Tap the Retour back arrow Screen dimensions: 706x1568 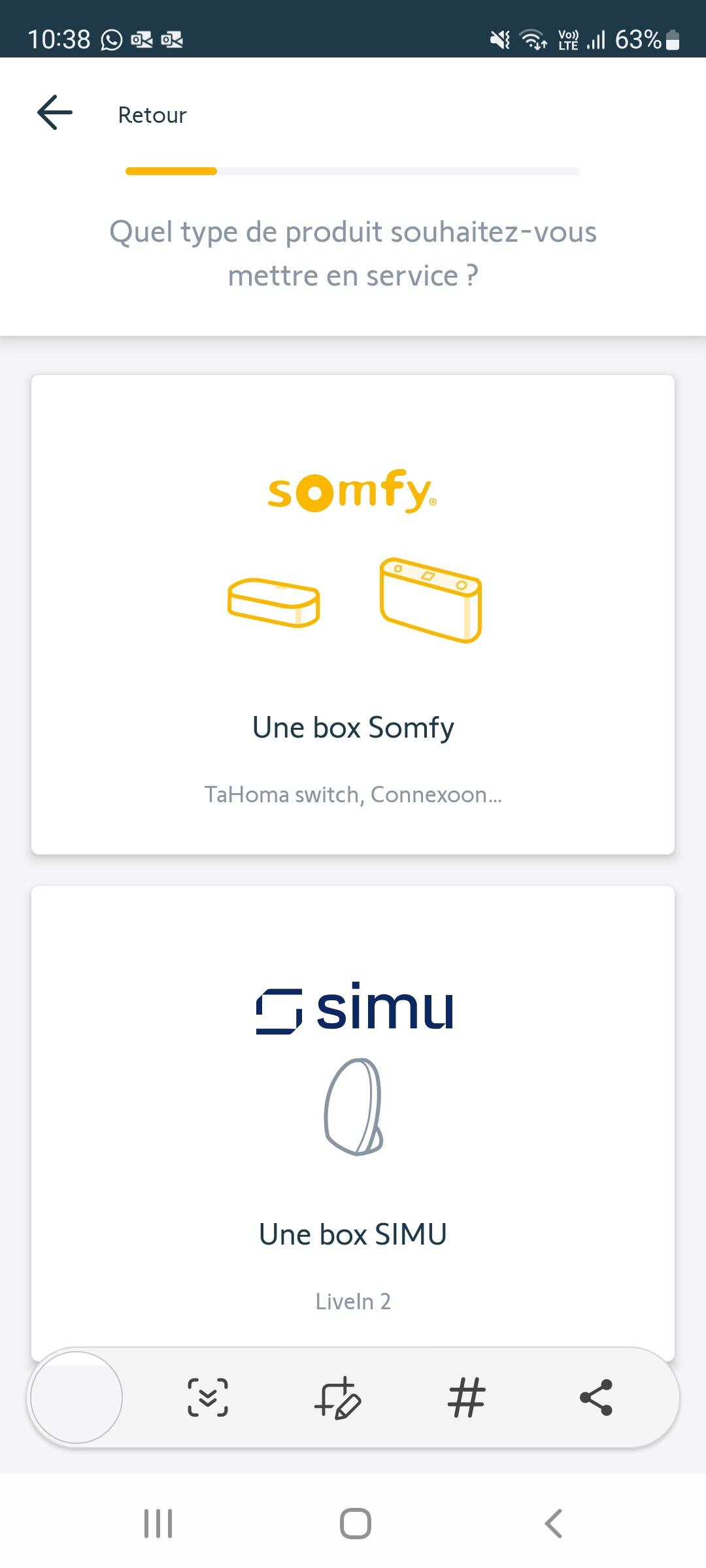click(x=55, y=113)
